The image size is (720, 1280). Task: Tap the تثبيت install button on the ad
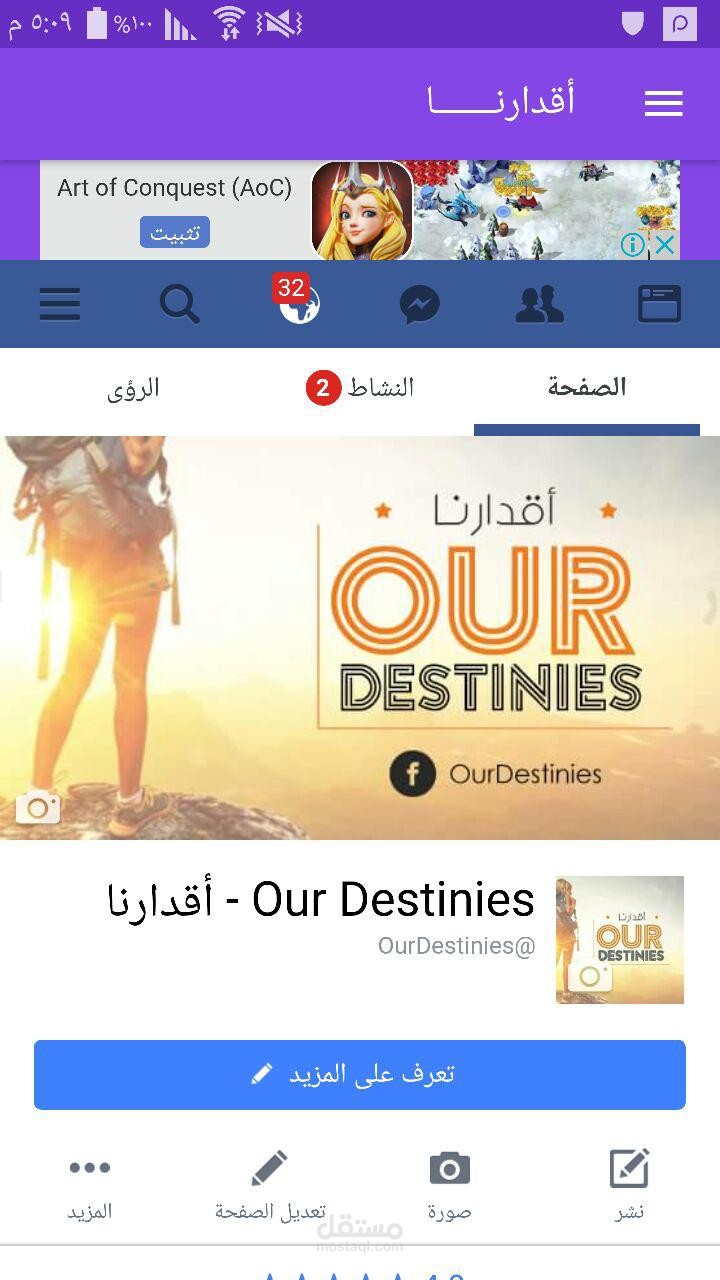(x=174, y=233)
